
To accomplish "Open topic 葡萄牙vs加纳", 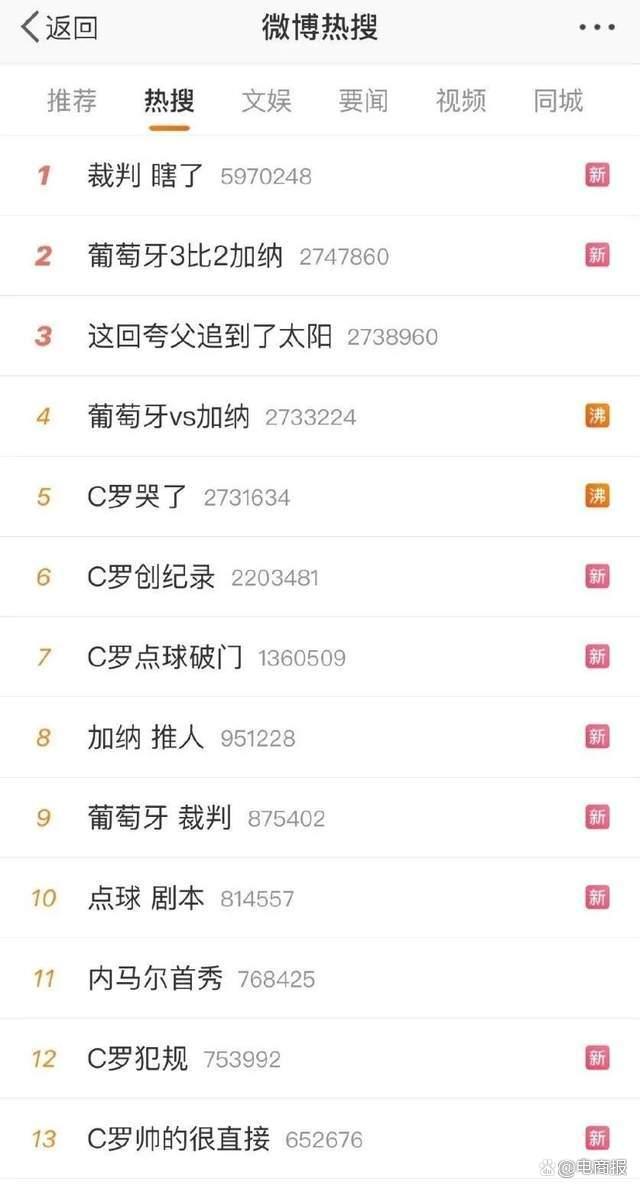I will coord(320,416).
